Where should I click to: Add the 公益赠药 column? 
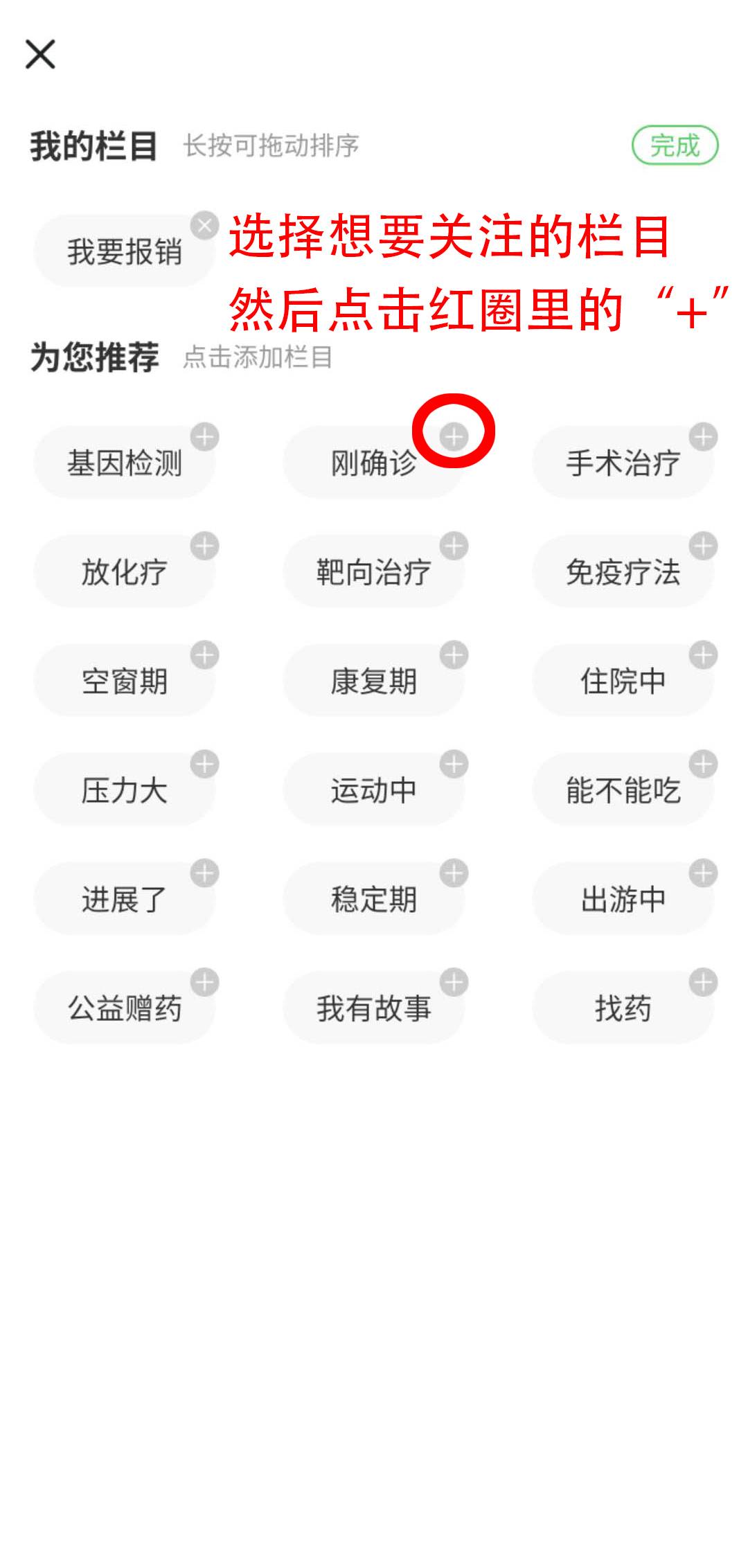[204, 983]
